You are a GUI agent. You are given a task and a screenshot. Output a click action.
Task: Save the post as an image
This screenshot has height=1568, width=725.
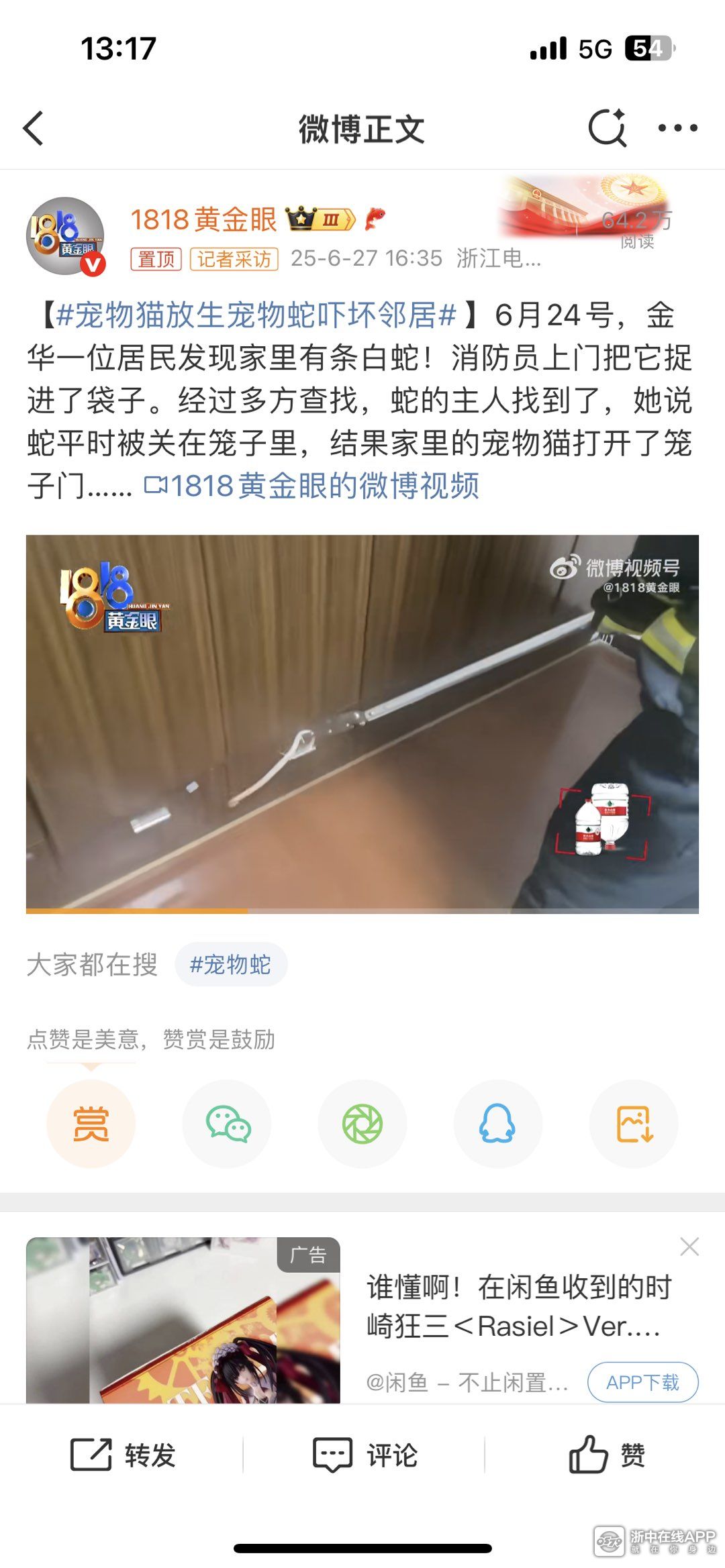(x=634, y=1124)
